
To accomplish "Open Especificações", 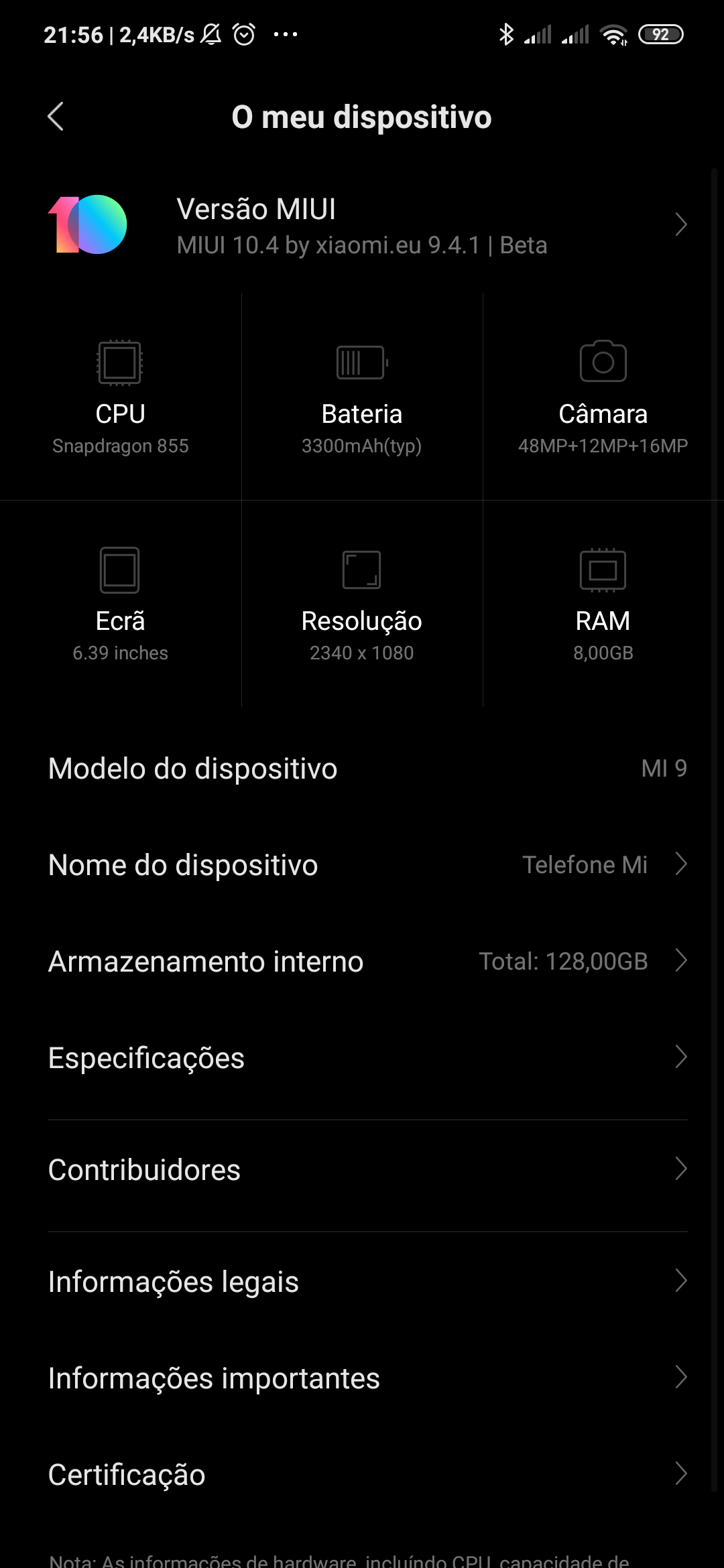I will tap(362, 1058).
